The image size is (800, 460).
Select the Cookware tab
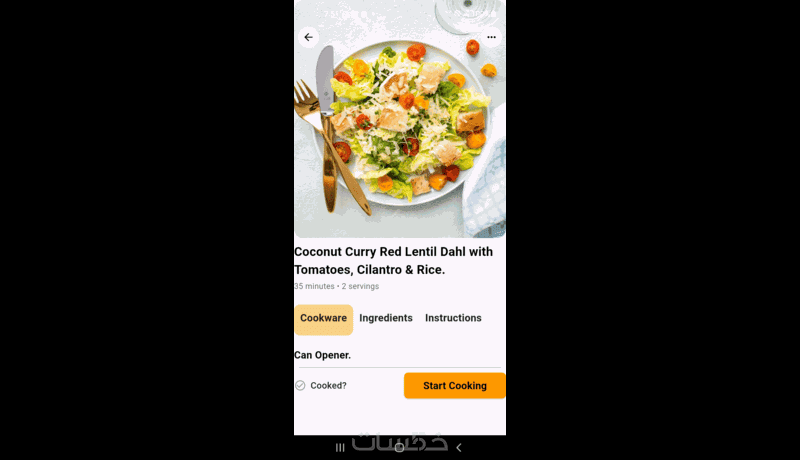[323, 318]
